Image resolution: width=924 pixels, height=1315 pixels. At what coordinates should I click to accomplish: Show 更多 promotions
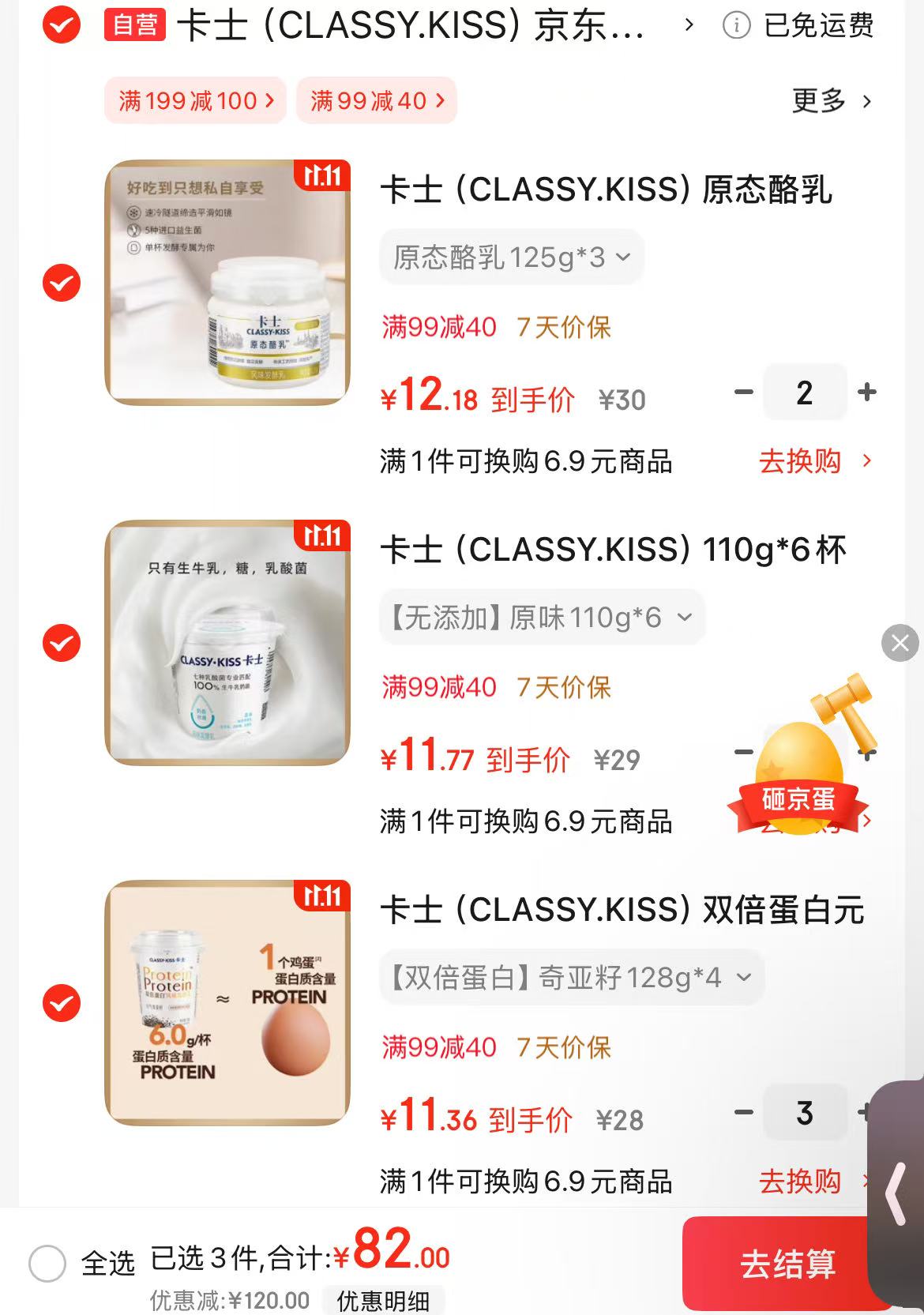pos(831,101)
